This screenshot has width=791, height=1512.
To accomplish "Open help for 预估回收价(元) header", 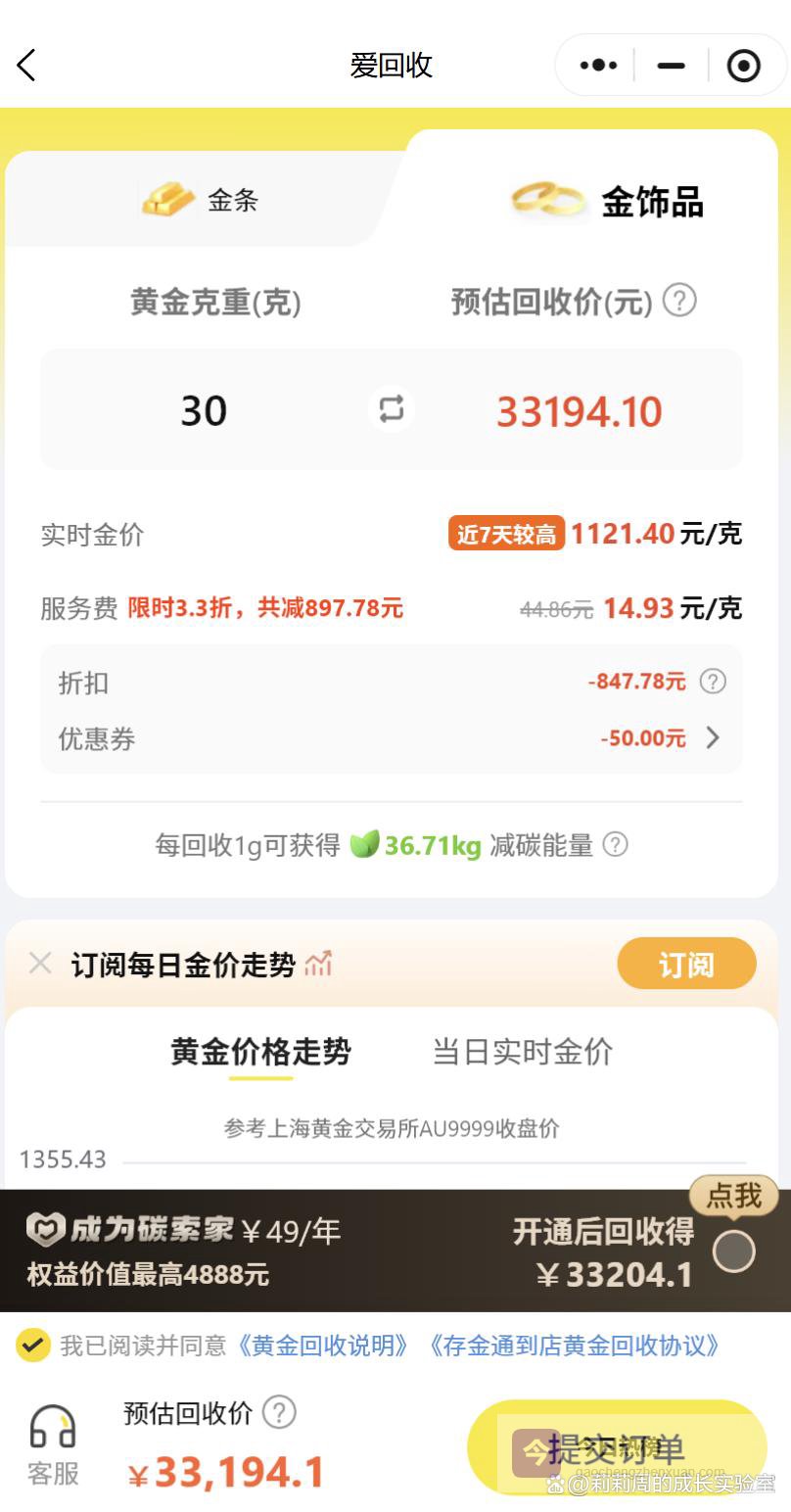I will point(679,300).
